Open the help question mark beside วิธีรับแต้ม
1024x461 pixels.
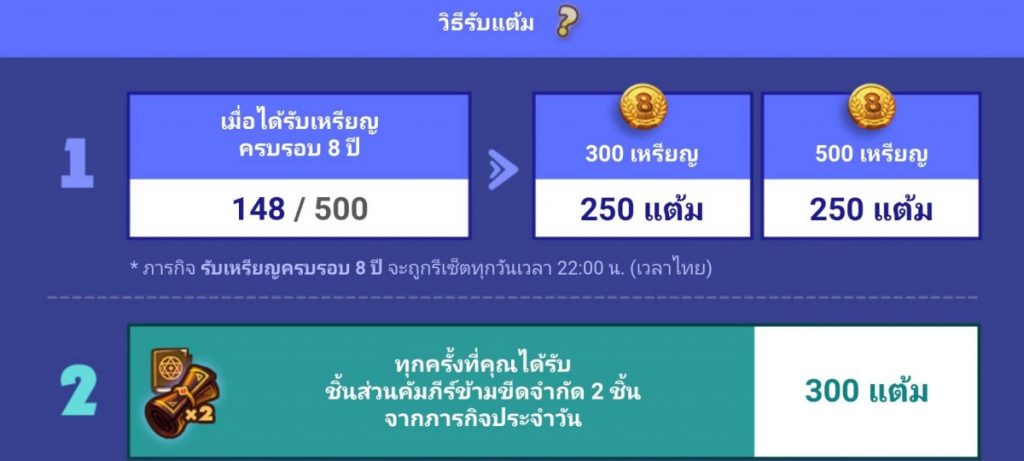(x=568, y=22)
